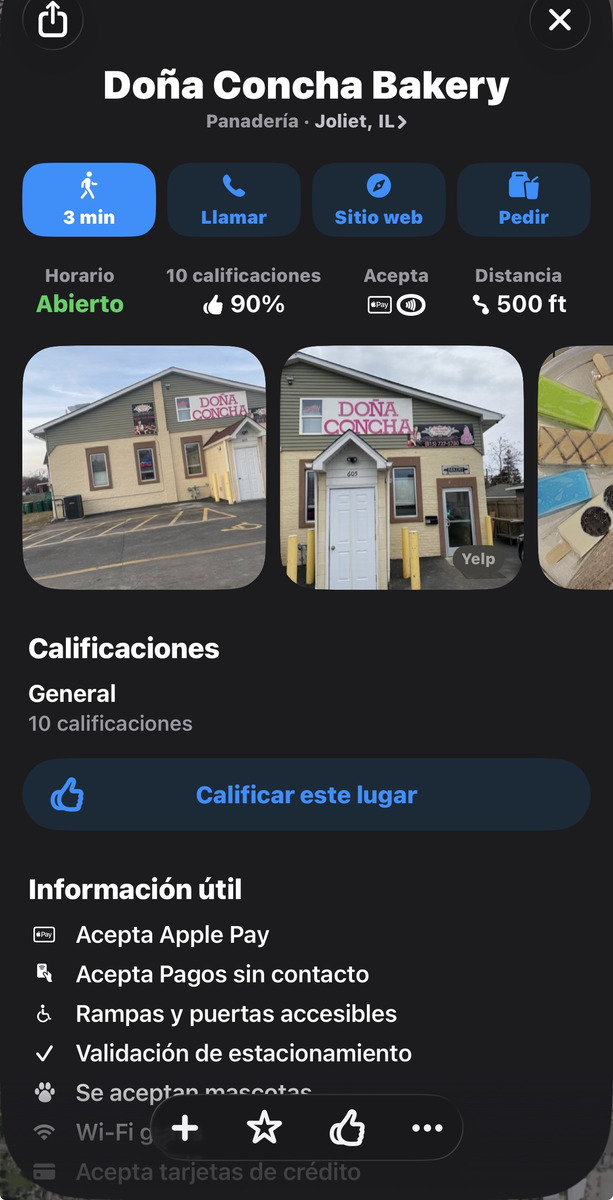This screenshot has height=1200, width=613.
Task: Call the bakery with Llamar
Action: [234, 200]
